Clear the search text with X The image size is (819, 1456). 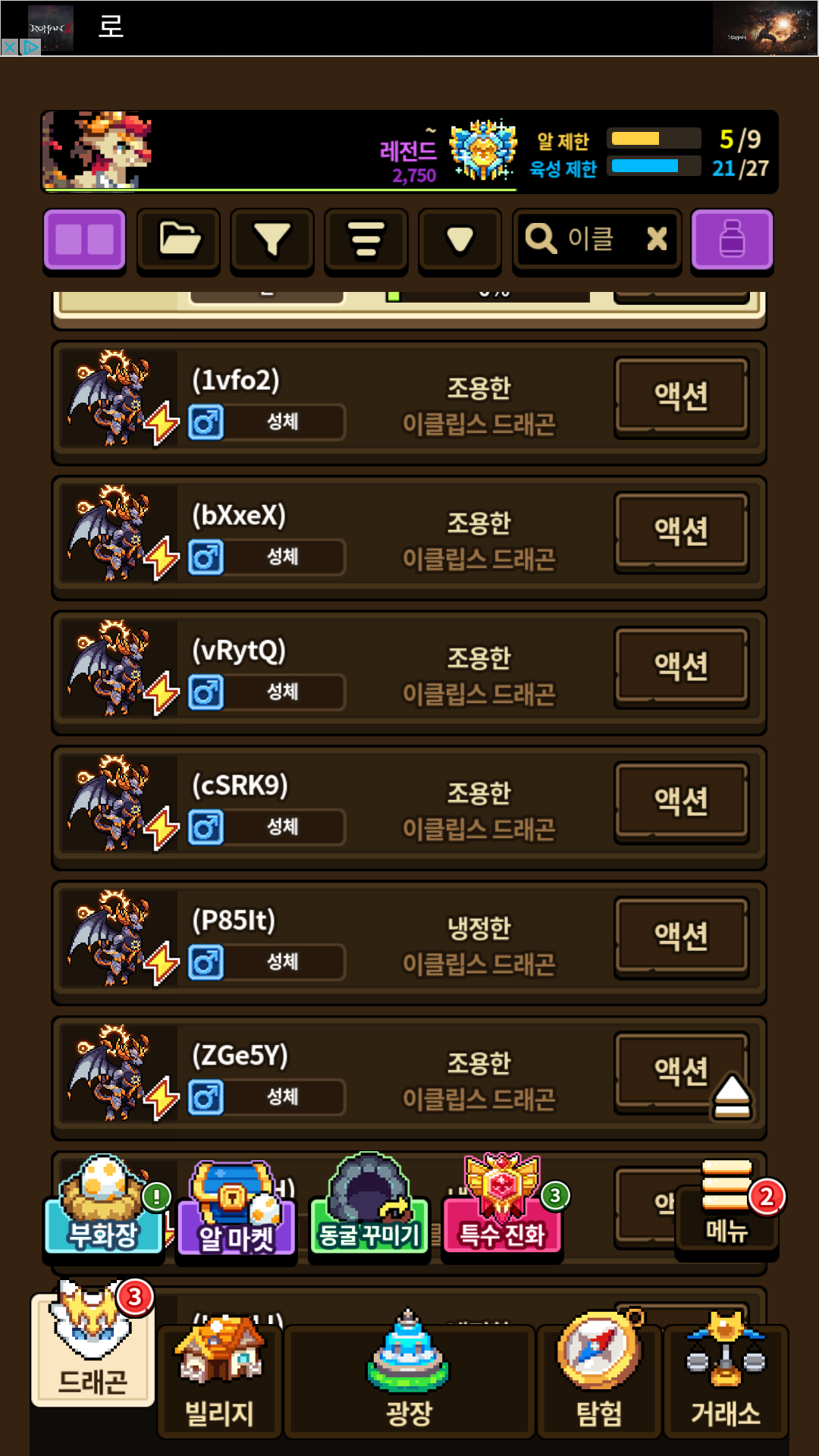click(x=657, y=240)
